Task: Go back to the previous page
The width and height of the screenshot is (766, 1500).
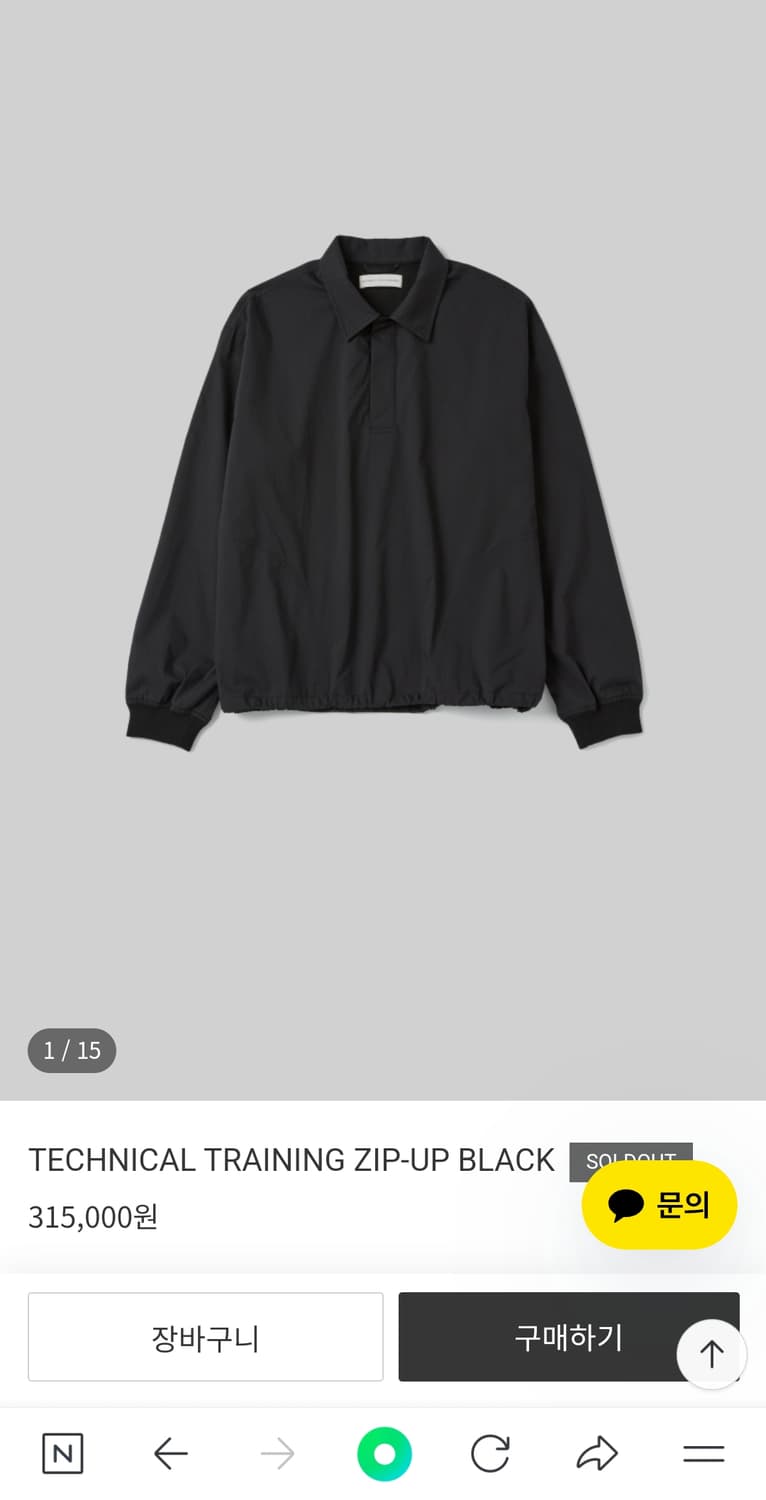Action: [171, 1453]
